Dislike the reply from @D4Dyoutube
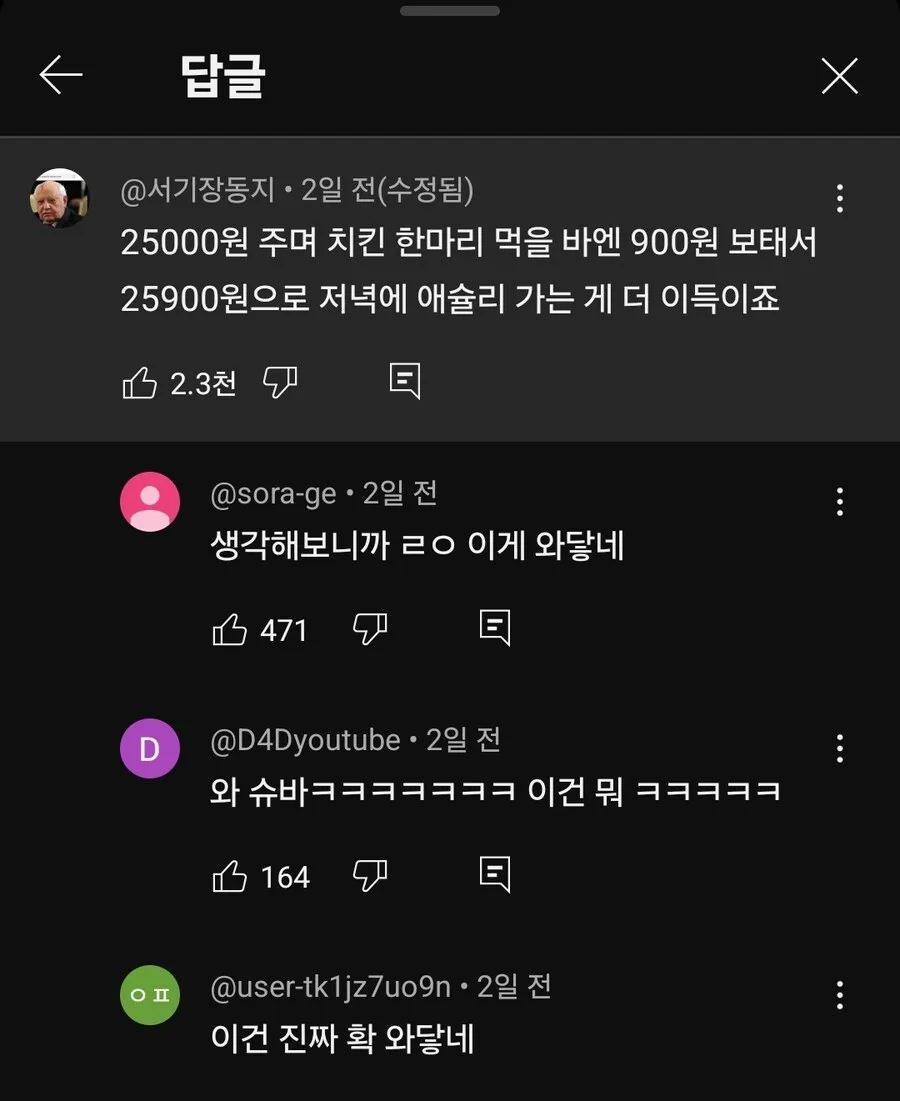 click(371, 877)
